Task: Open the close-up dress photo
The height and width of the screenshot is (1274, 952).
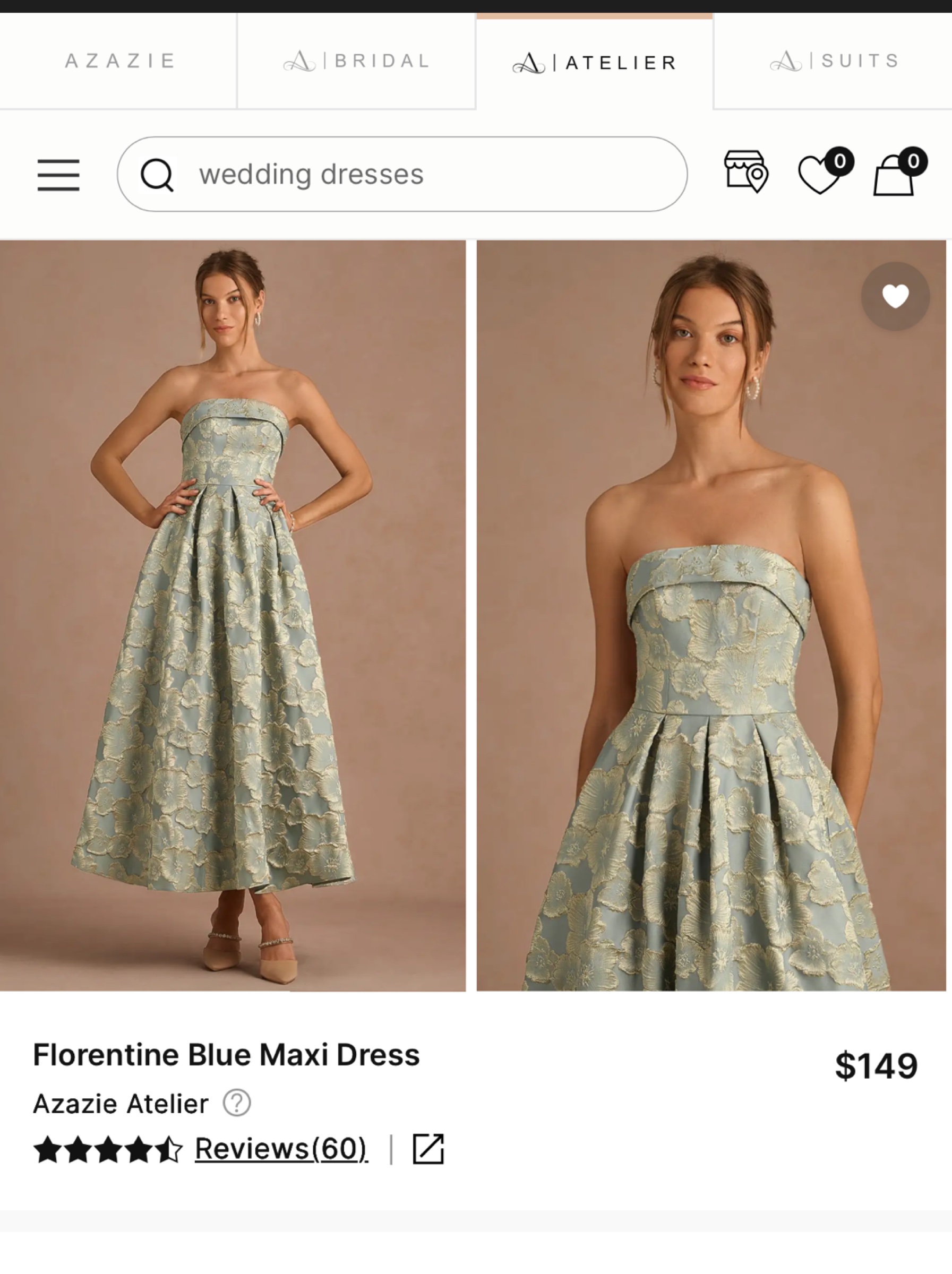Action: tap(711, 616)
